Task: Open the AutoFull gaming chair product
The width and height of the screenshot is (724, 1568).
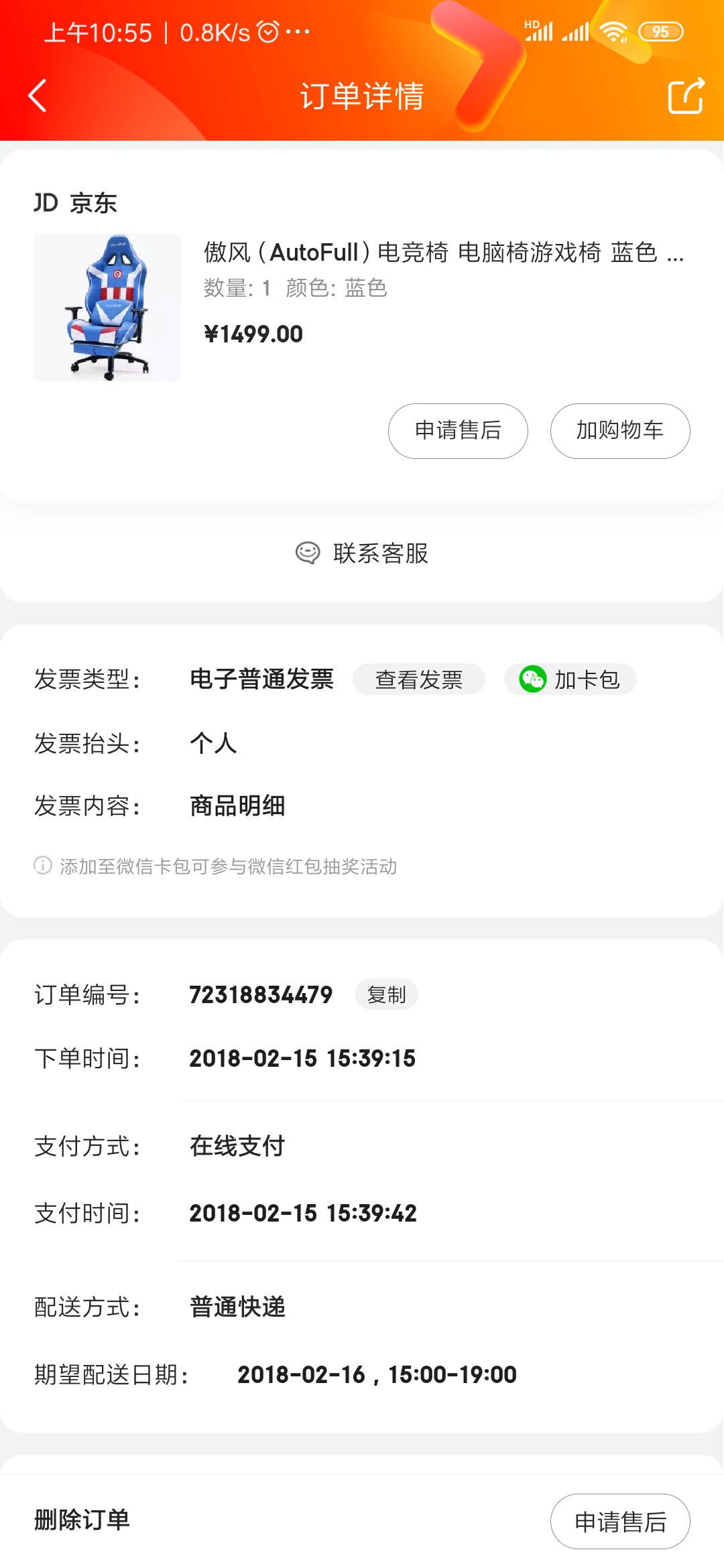Action: coord(107,308)
